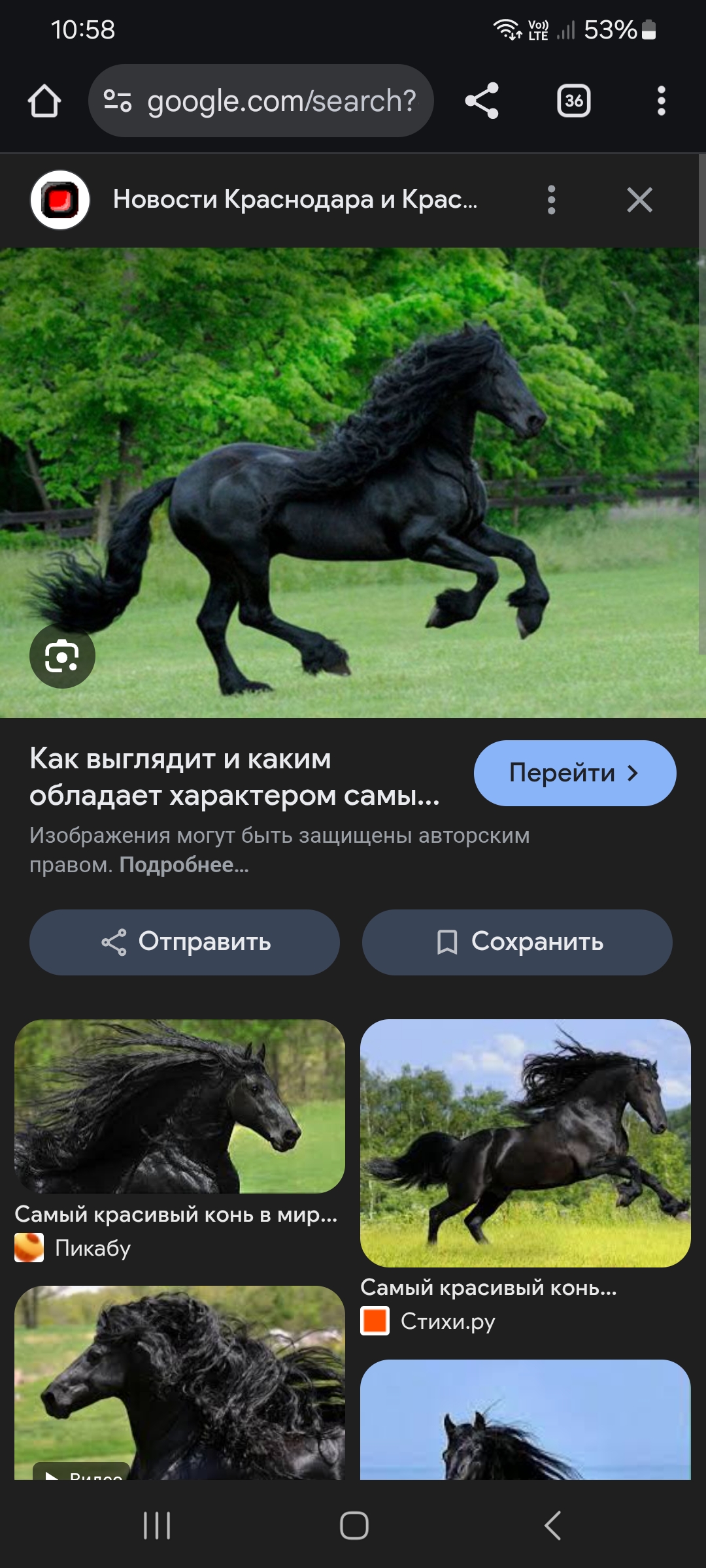The image size is (706, 1568).
Task: Open recent apps from navigation bar
Action: (157, 1526)
